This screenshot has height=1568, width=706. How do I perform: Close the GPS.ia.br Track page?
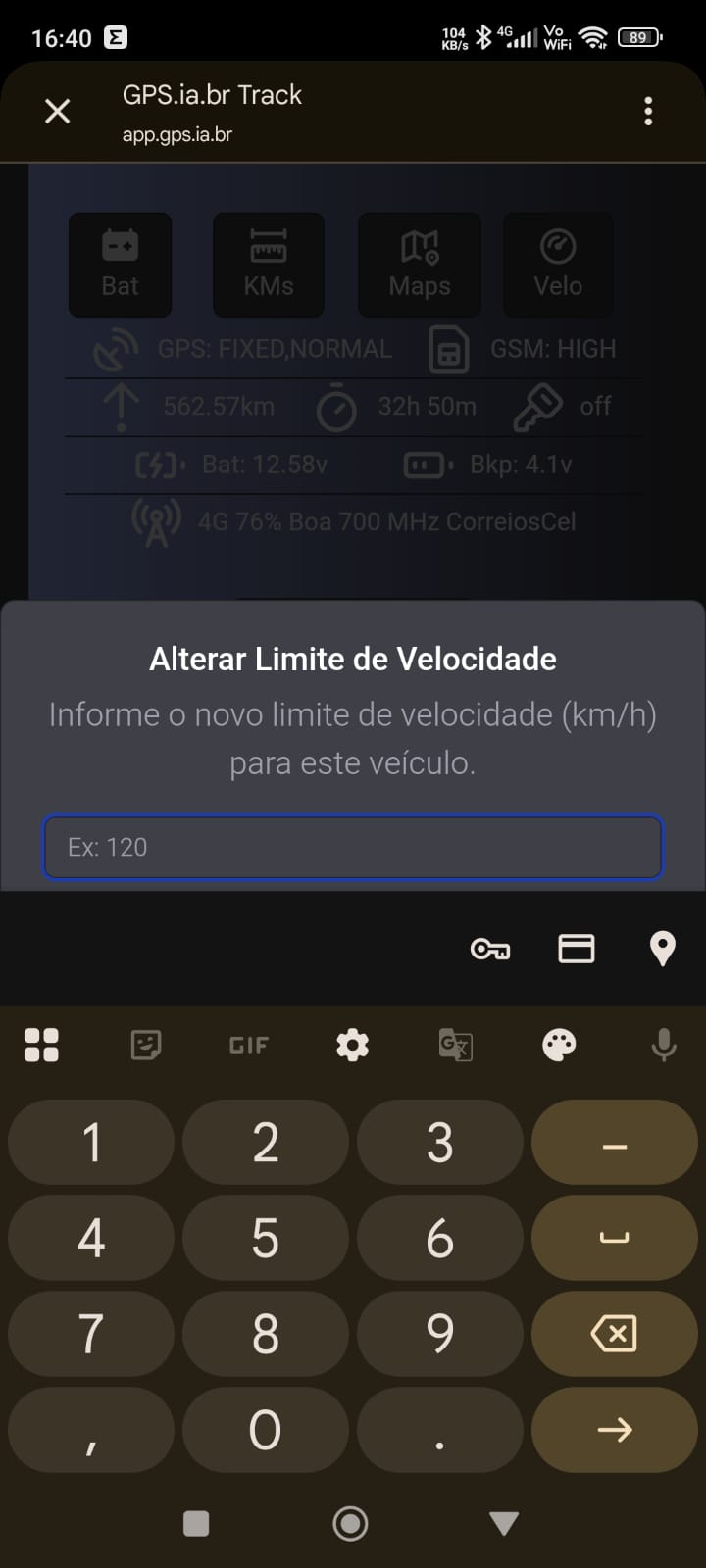(x=57, y=111)
